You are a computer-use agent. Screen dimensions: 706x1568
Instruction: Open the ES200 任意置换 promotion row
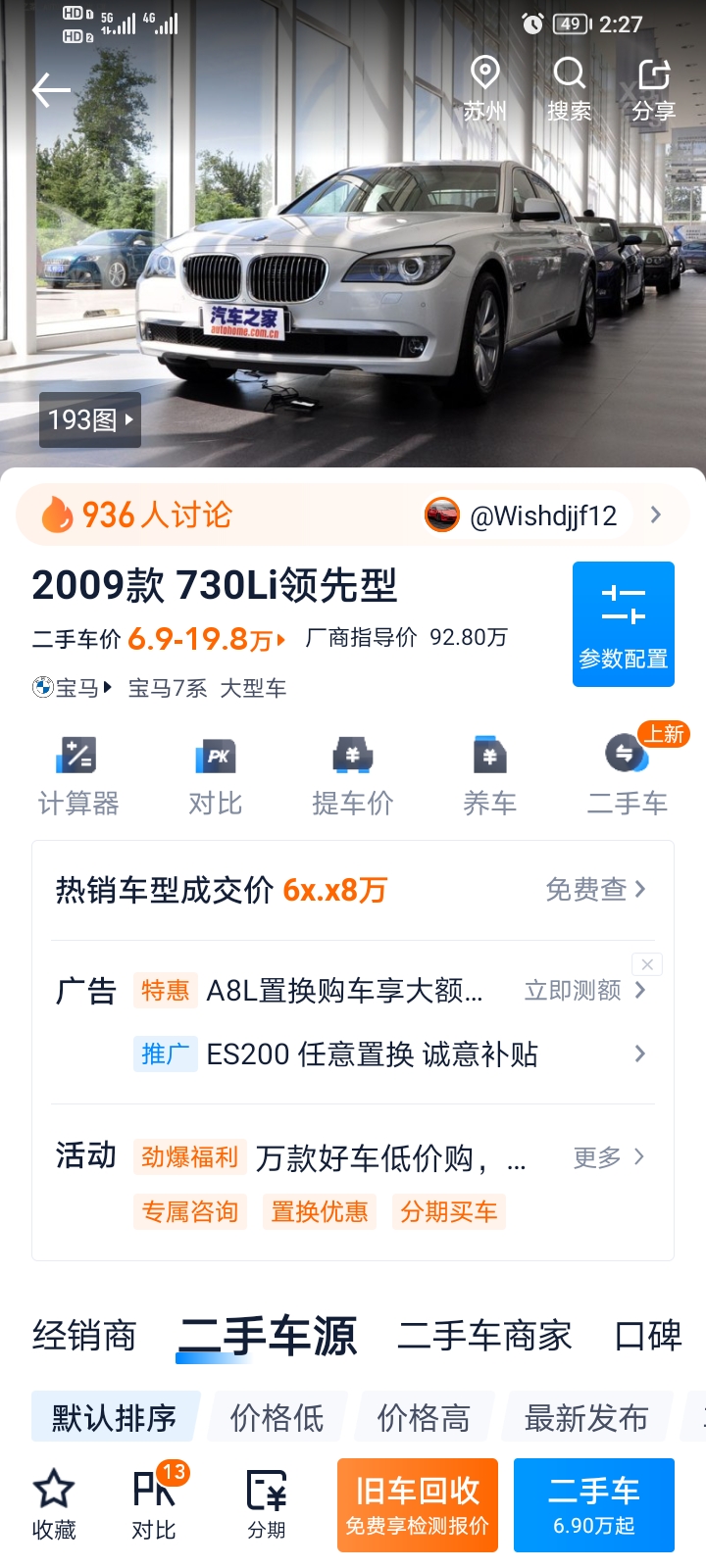(390, 1054)
